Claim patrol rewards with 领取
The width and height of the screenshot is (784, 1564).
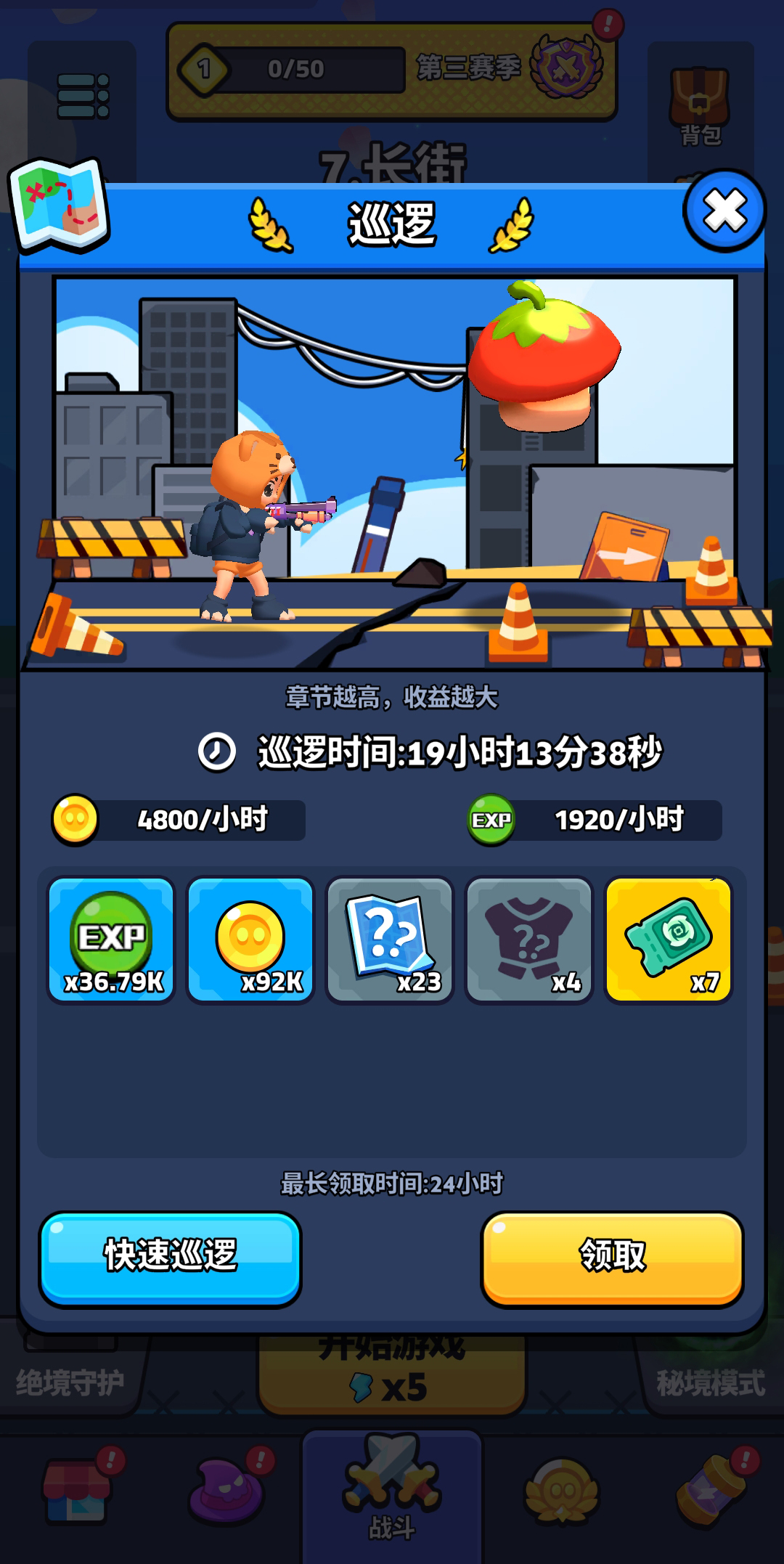pyautogui.click(x=612, y=1257)
